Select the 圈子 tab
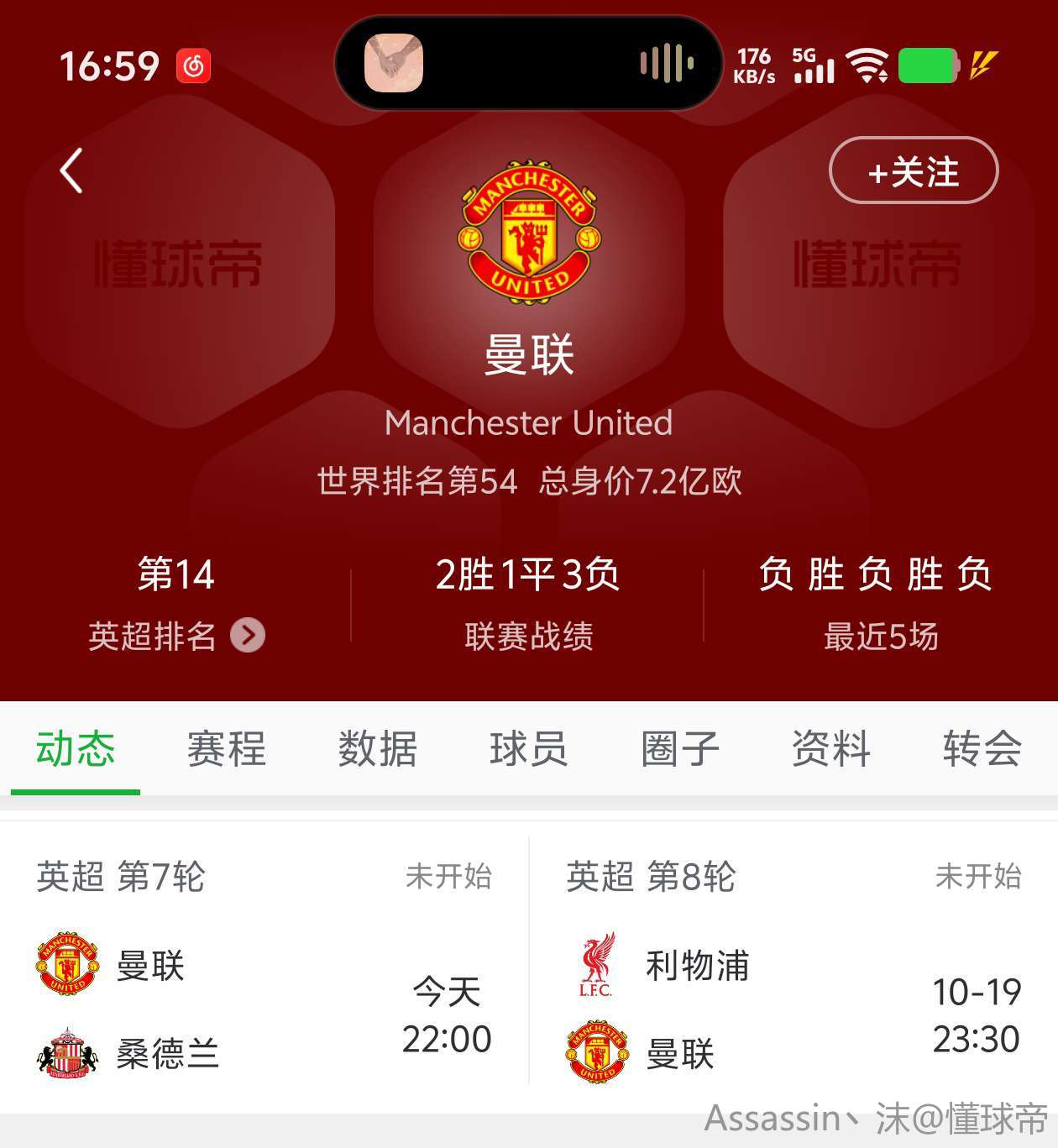 [x=679, y=748]
